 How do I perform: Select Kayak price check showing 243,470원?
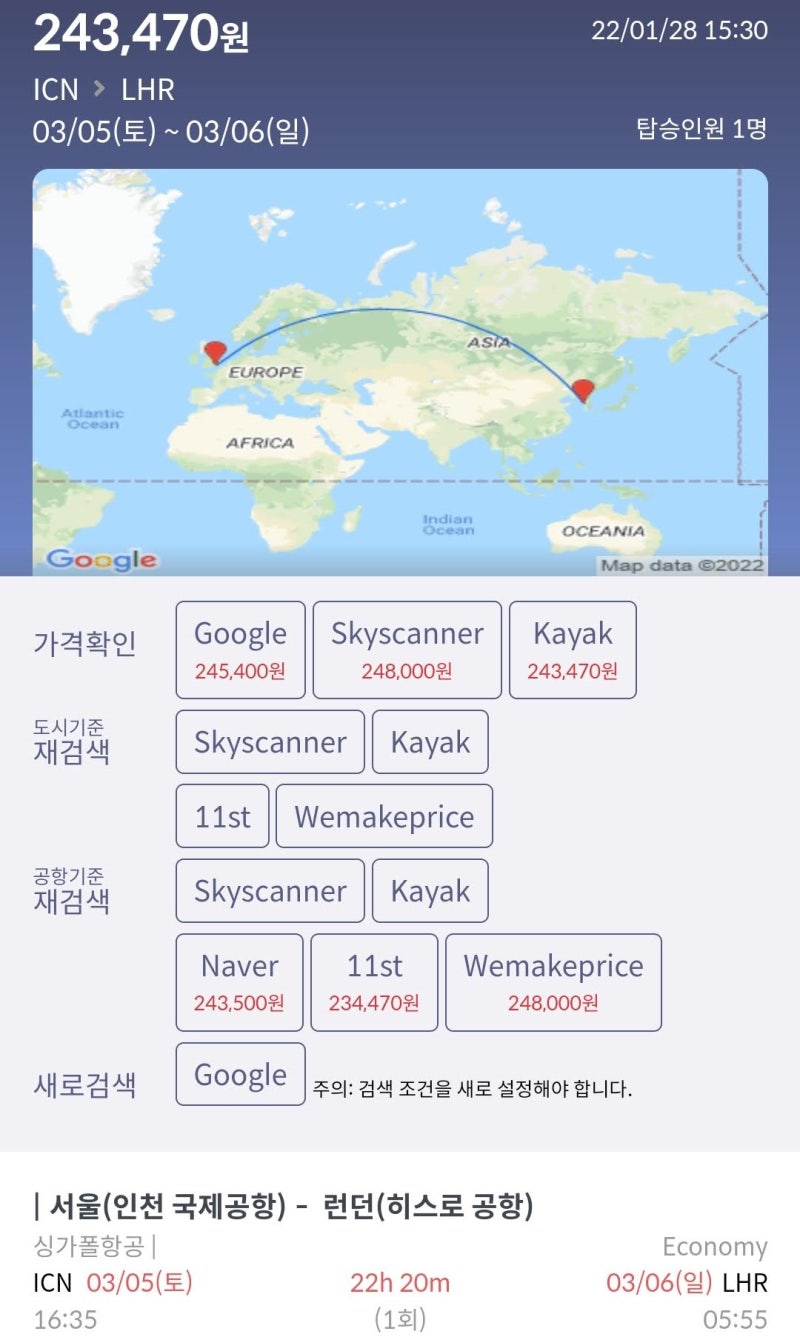point(573,648)
